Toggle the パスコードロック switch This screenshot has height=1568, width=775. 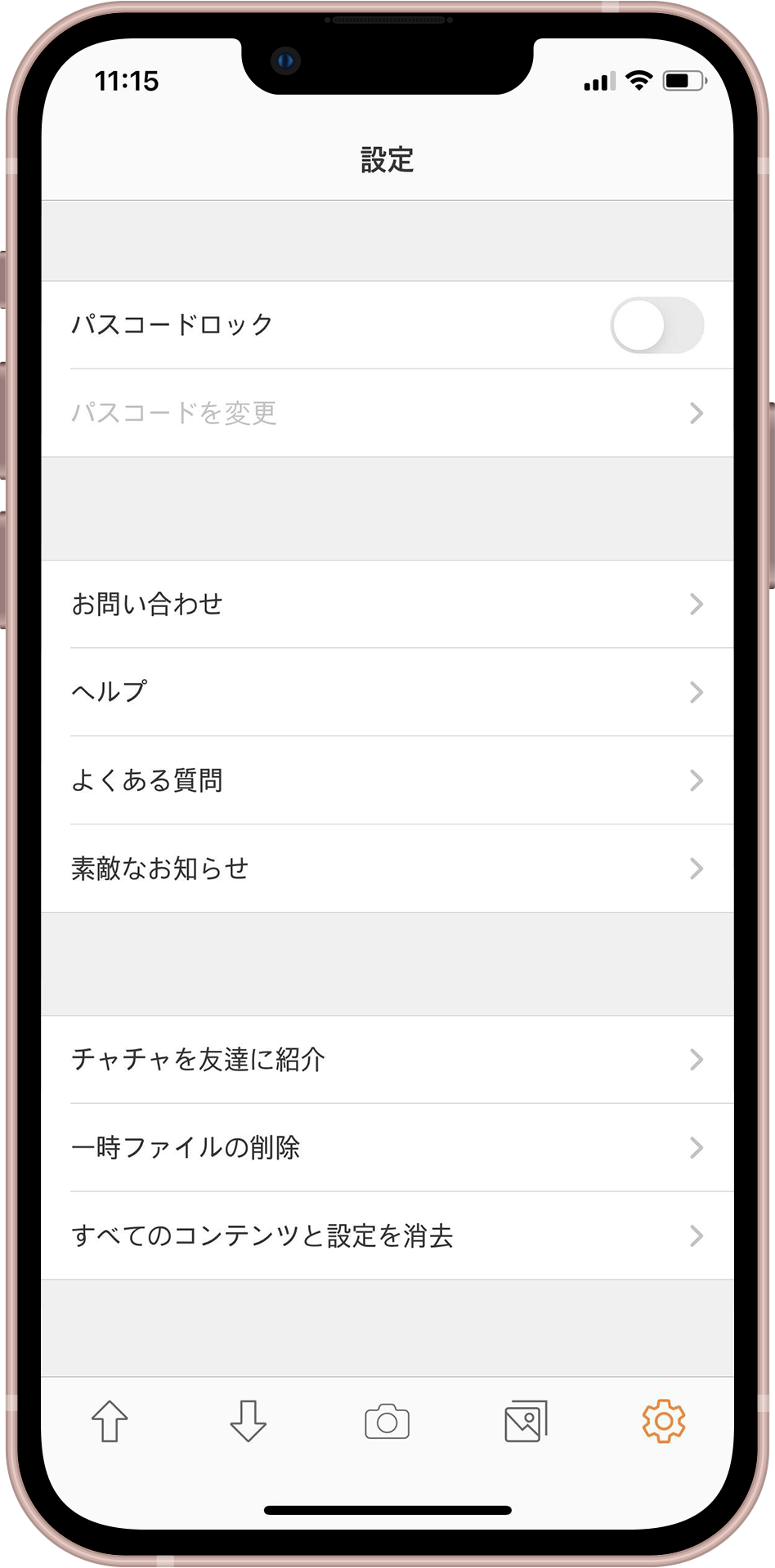point(656,325)
